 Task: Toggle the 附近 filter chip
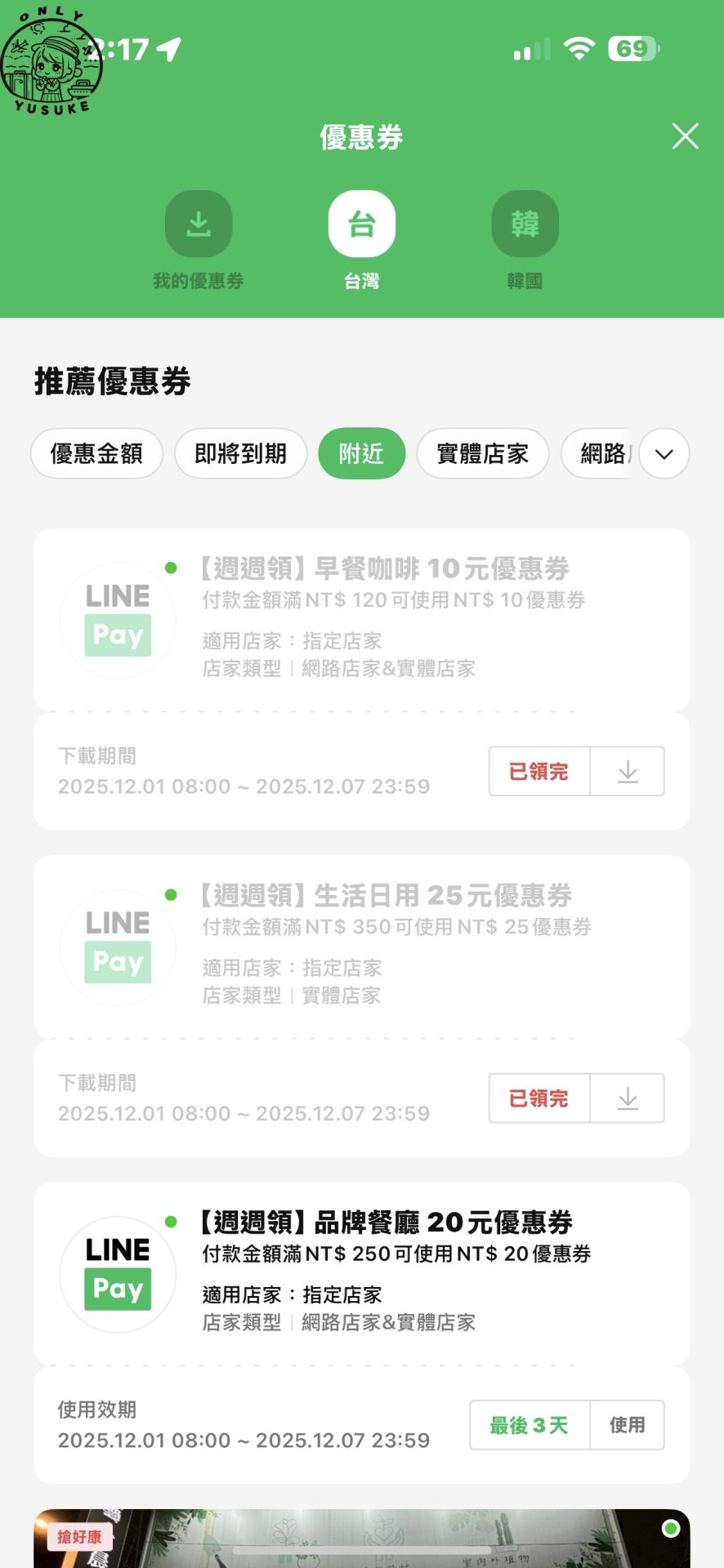[361, 453]
